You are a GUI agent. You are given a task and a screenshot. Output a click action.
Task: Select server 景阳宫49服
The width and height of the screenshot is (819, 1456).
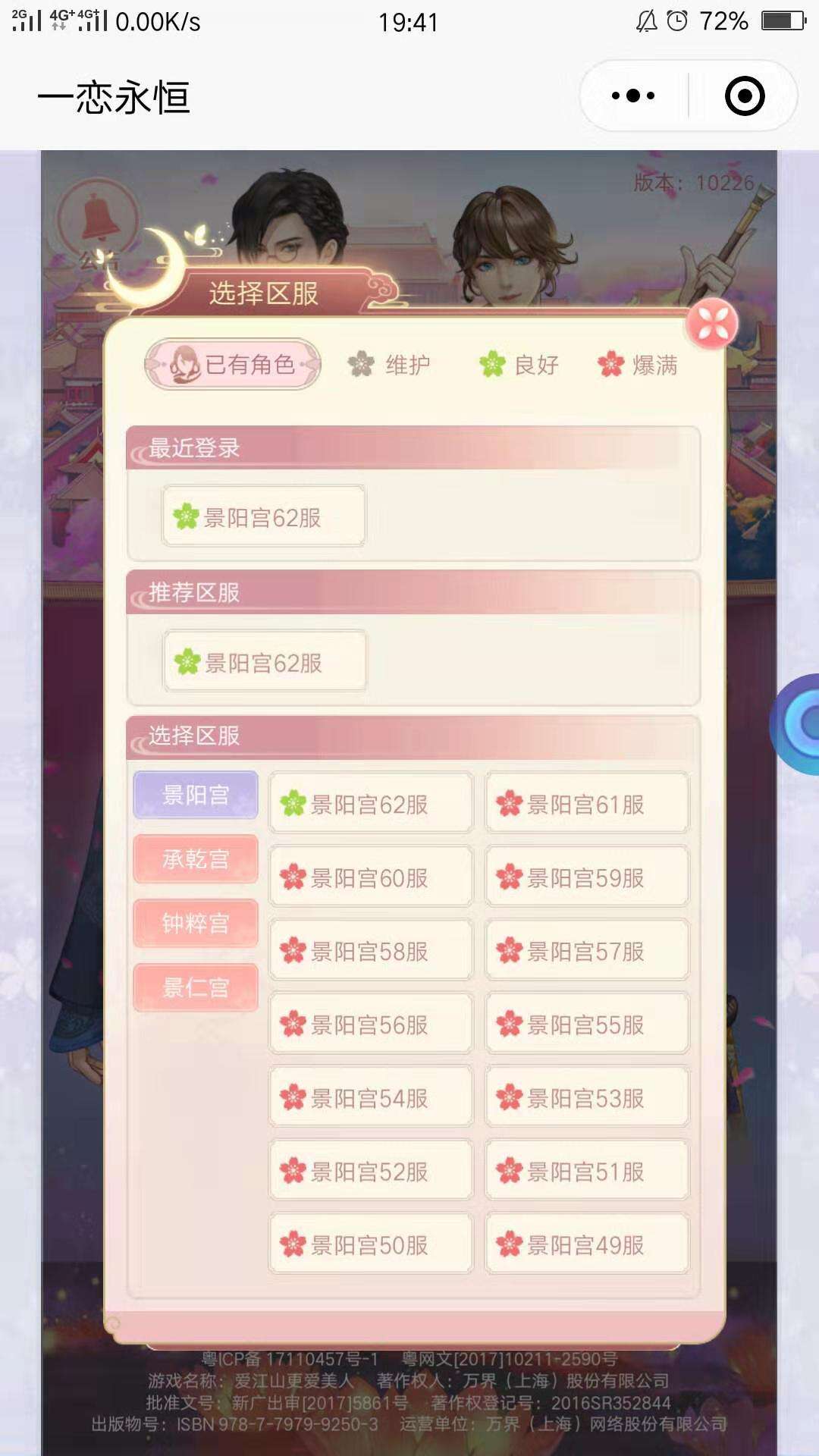587,1244
